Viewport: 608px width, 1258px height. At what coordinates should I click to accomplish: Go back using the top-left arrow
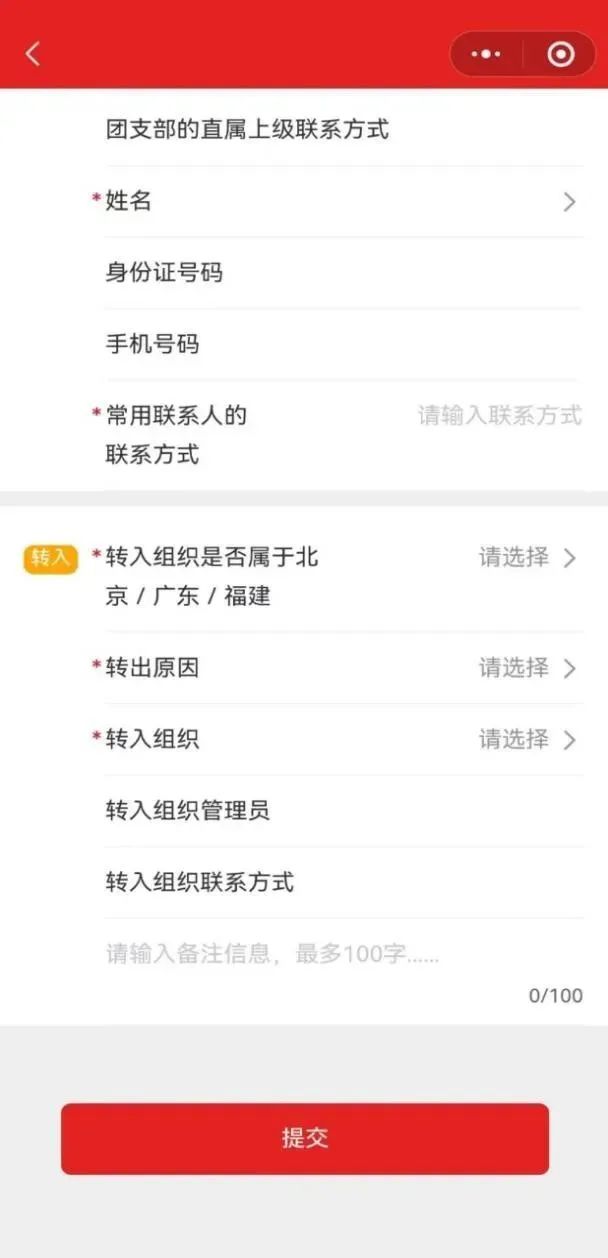(33, 54)
